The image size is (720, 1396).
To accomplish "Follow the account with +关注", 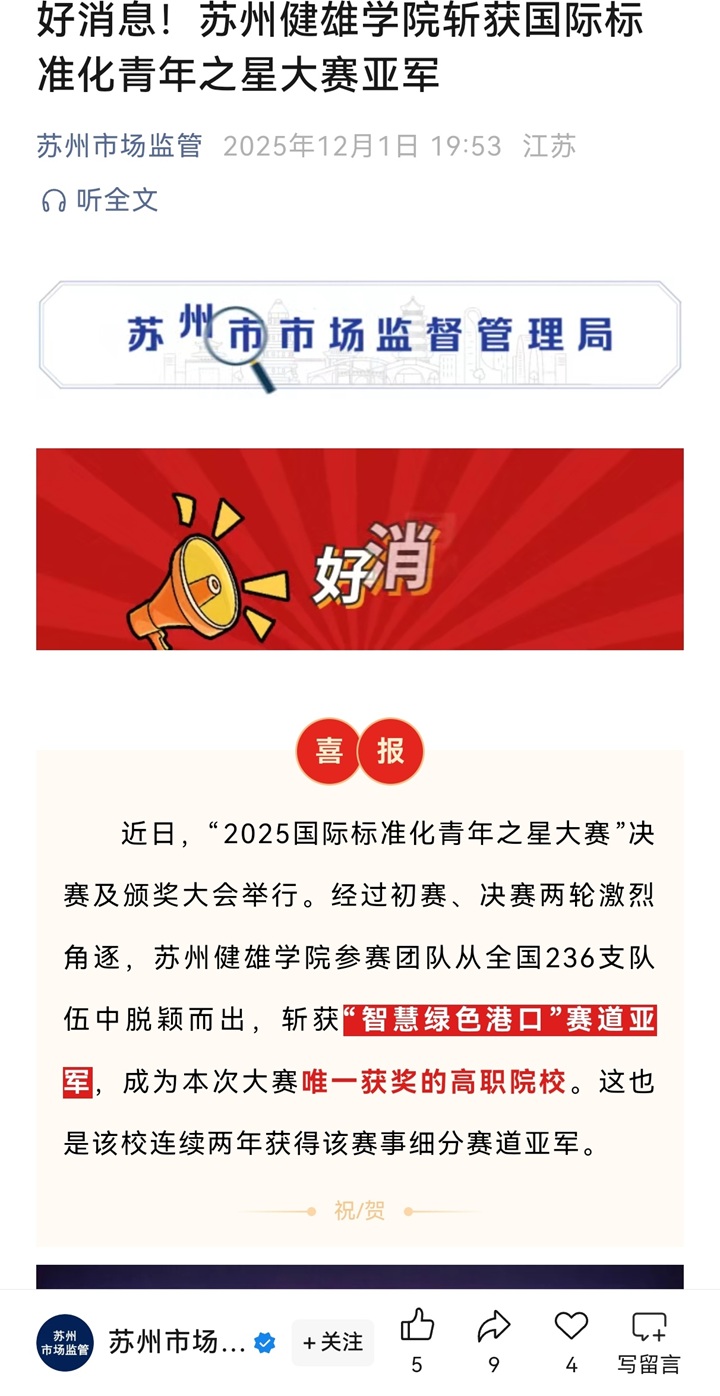I will point(333,1342).
